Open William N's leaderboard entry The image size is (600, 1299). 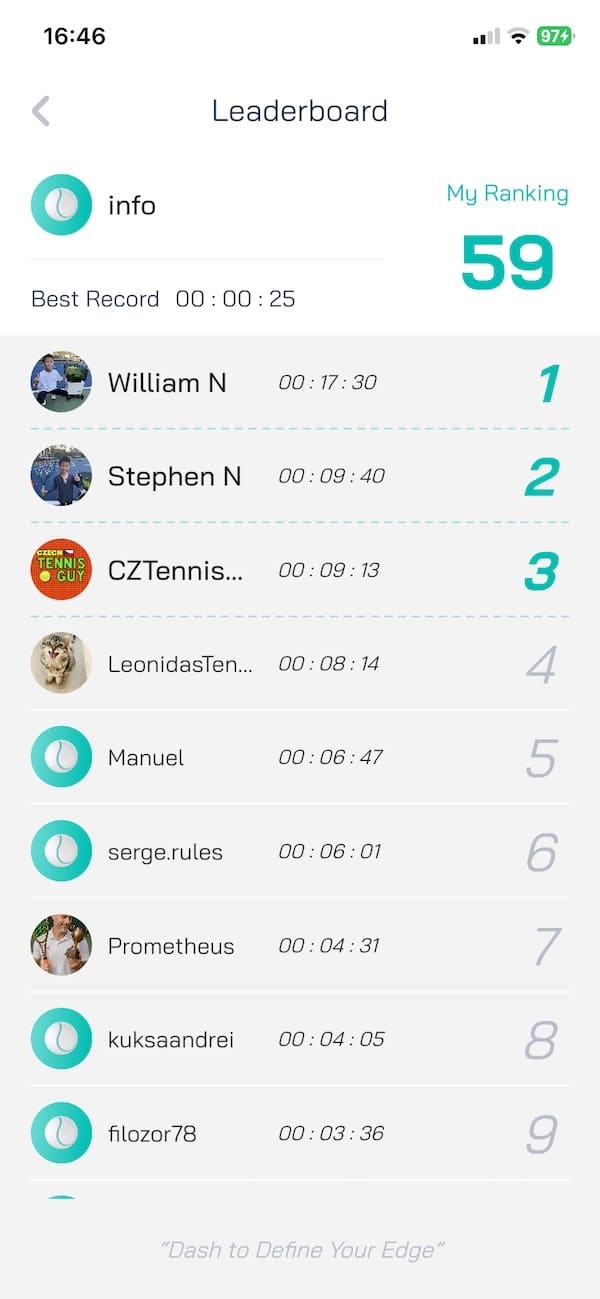[300, 382]
